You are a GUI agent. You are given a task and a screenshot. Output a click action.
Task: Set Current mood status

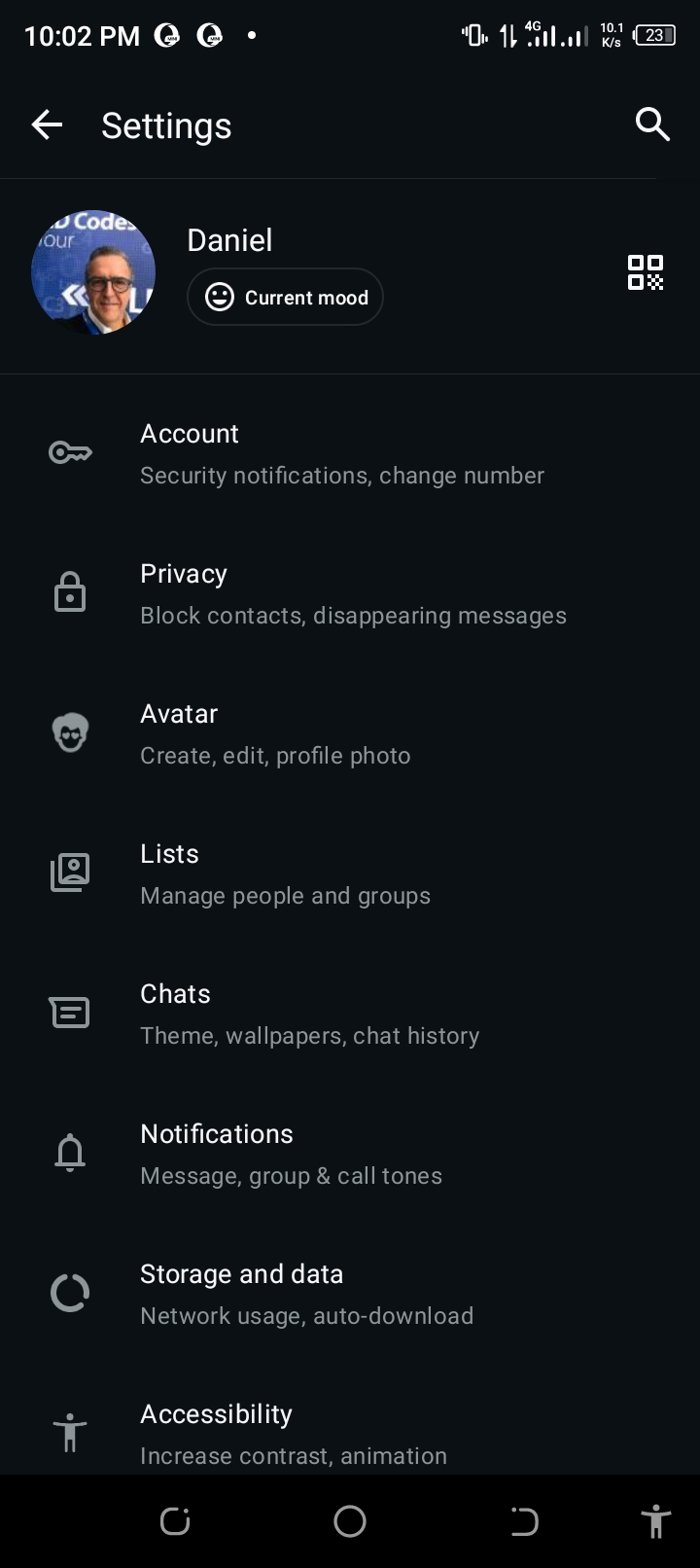[x=286, y=297]
